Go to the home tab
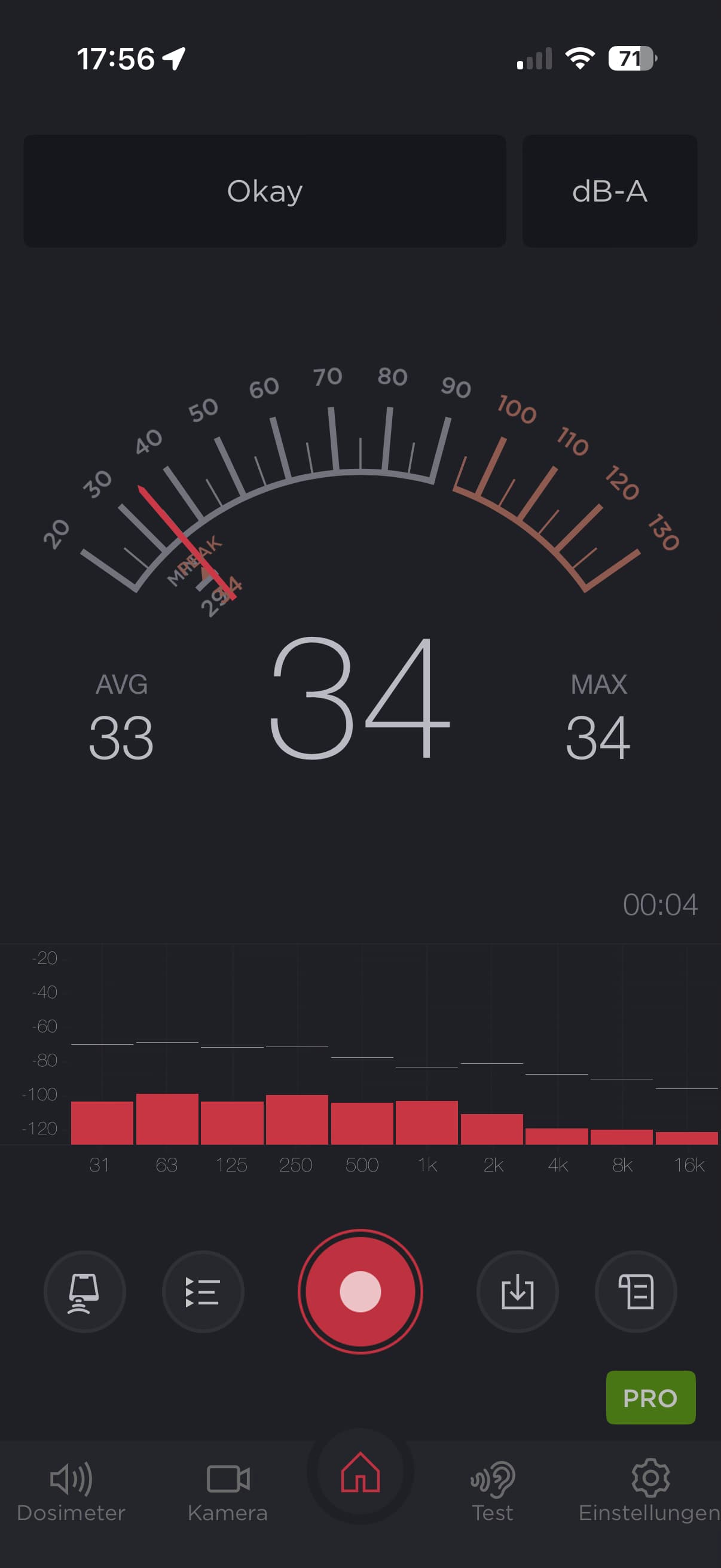The height and width of the screenshot is (1568, 721). [360, 1474]
